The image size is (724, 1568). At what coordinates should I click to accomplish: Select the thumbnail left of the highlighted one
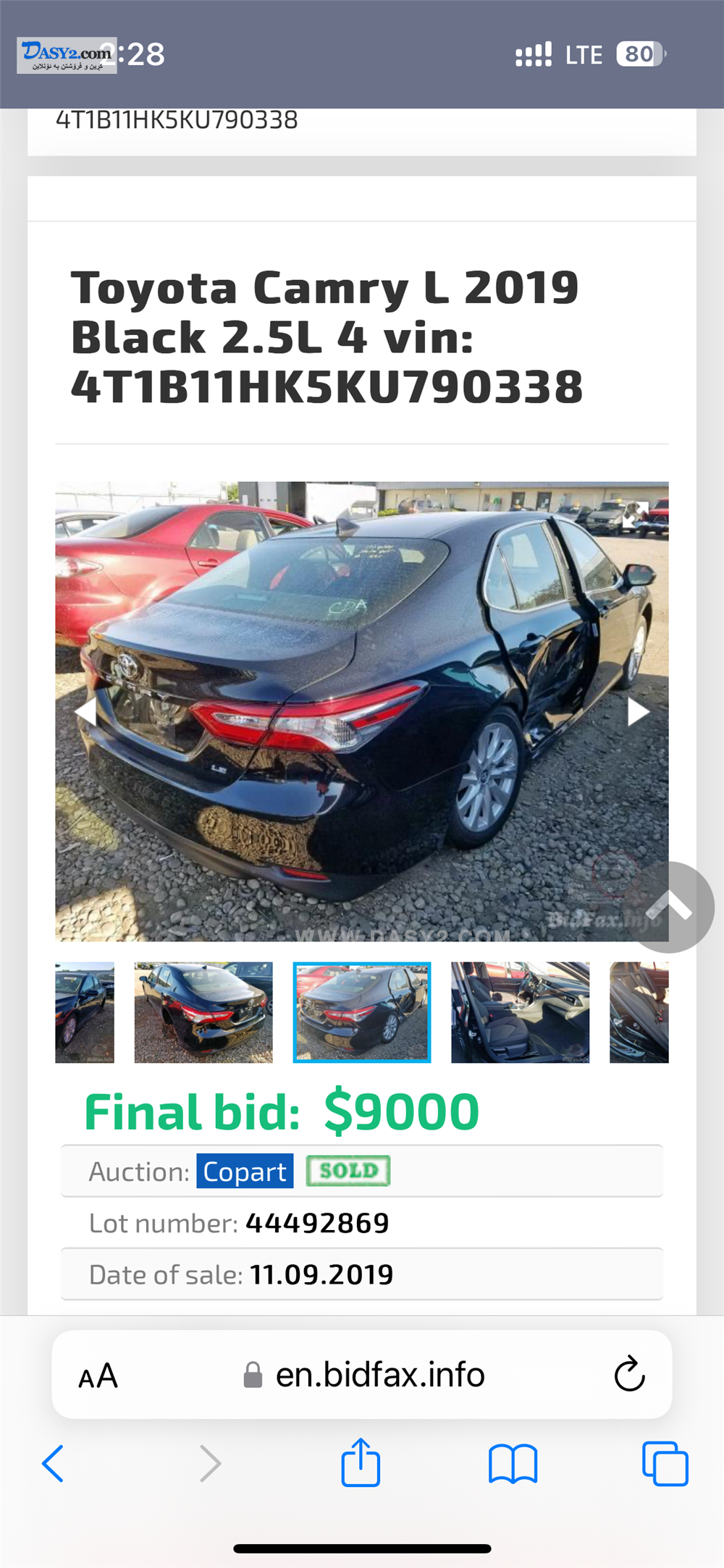203,1012
